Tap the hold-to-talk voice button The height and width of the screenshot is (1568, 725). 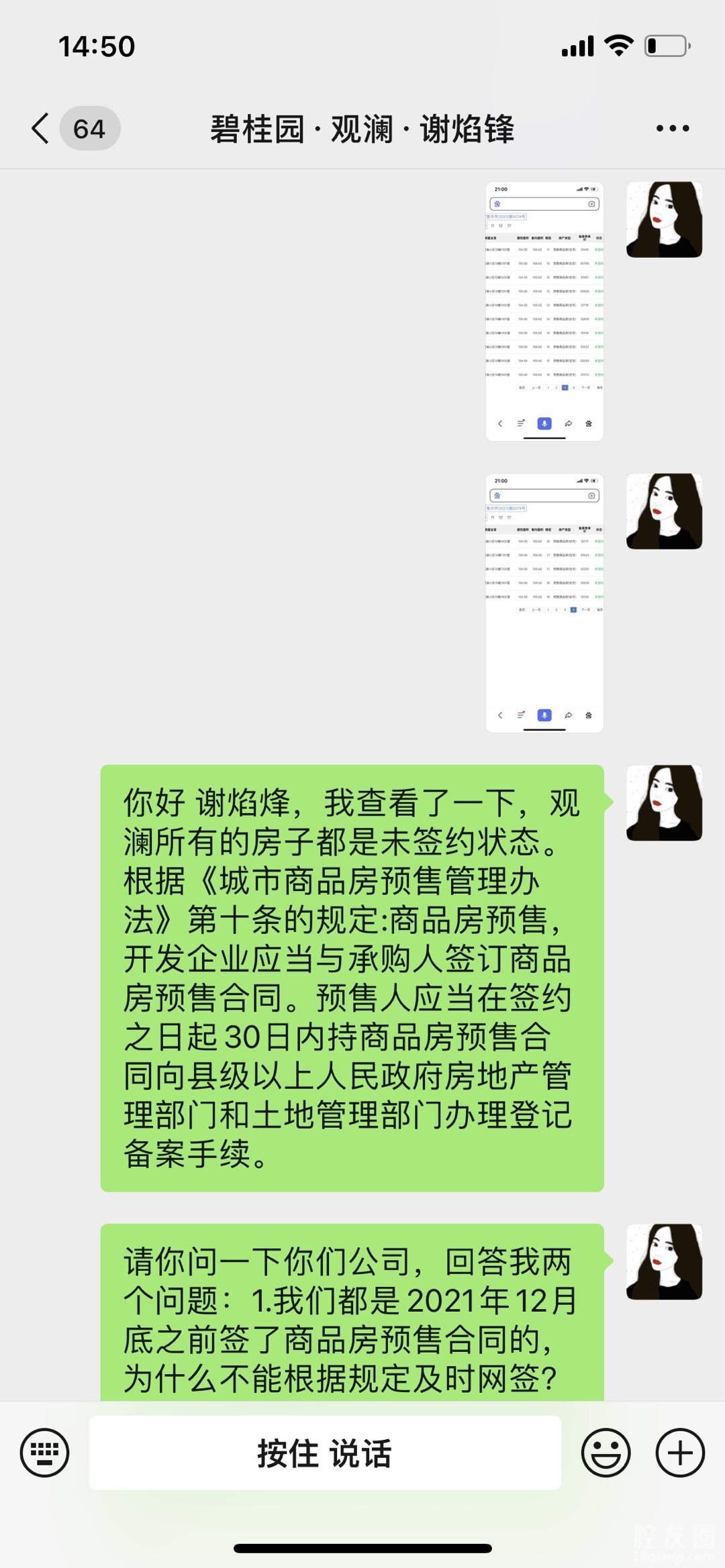pyautogui.click(x=325, y=1453)
